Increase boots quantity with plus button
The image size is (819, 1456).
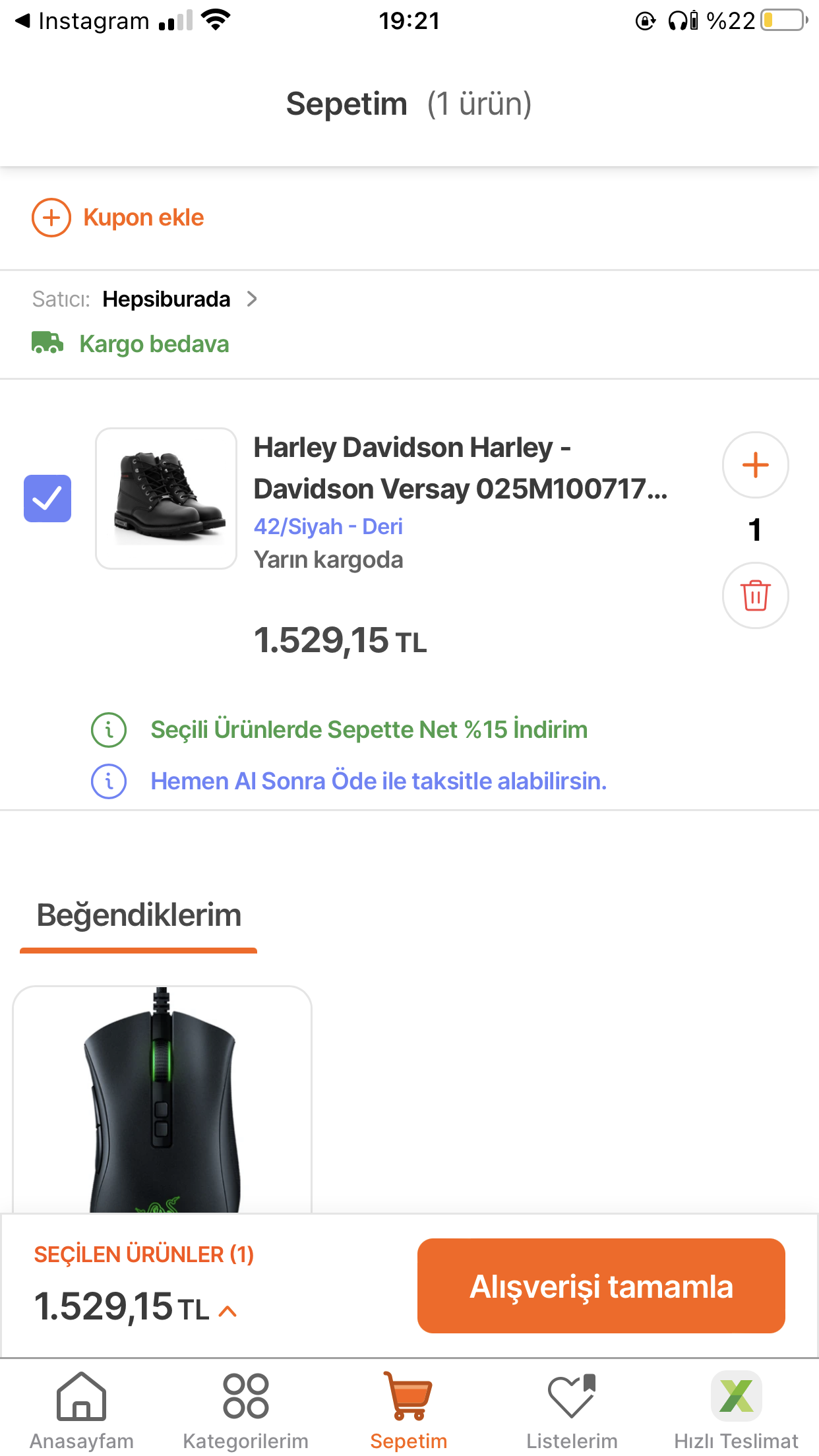point(755,465)
